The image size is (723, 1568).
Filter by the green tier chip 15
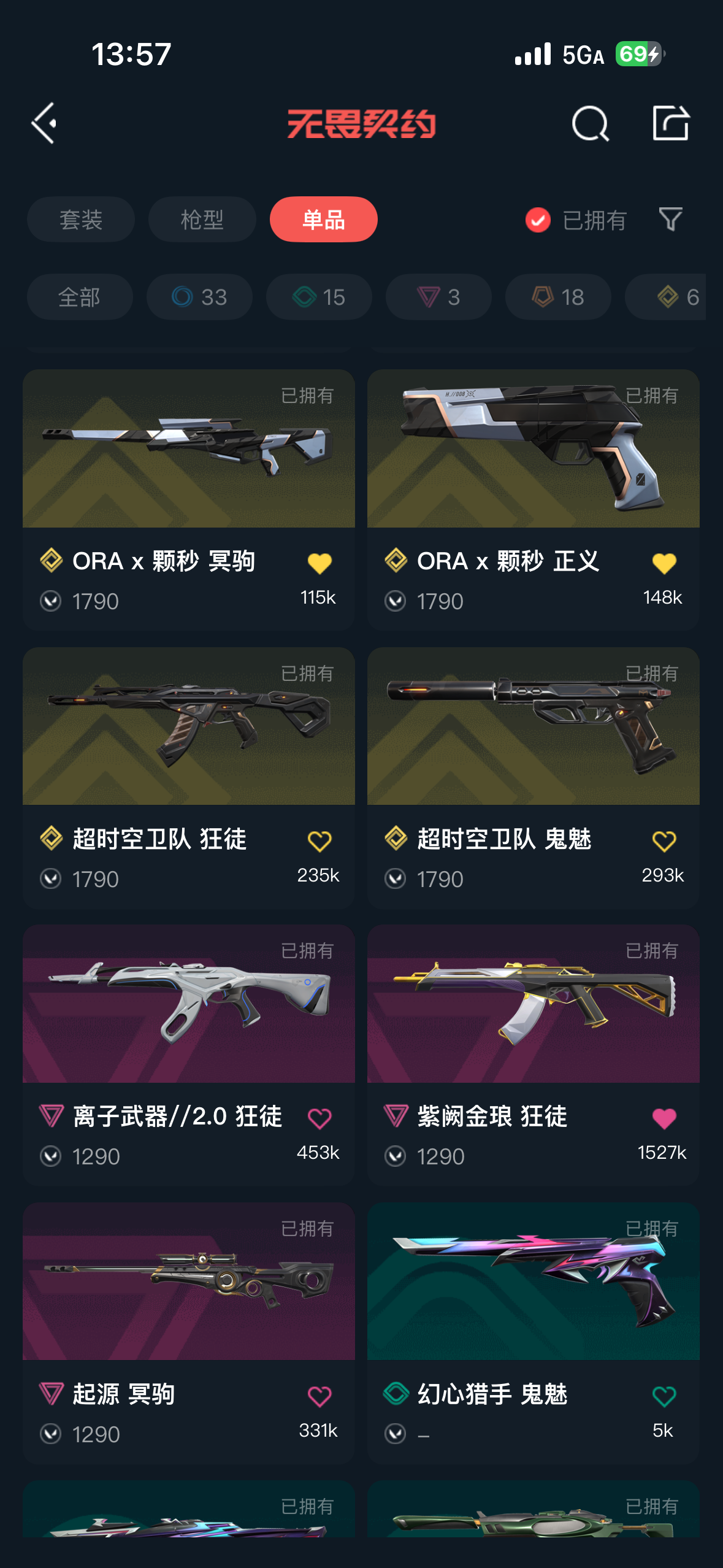coord(319,297)
